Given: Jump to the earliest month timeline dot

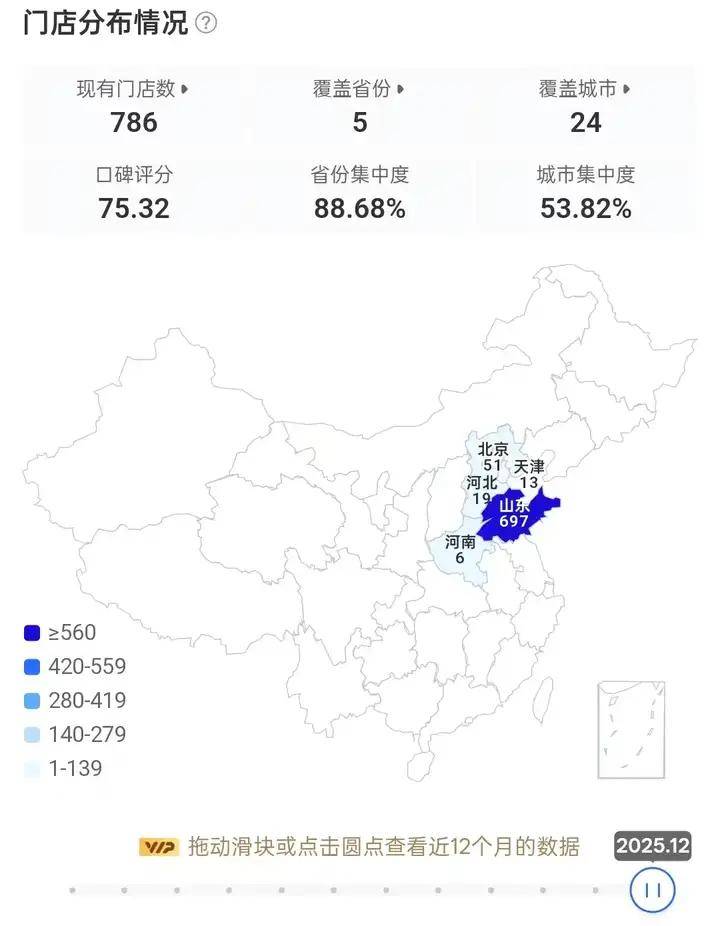Looking at the screenshot, I should coord(72,890).
